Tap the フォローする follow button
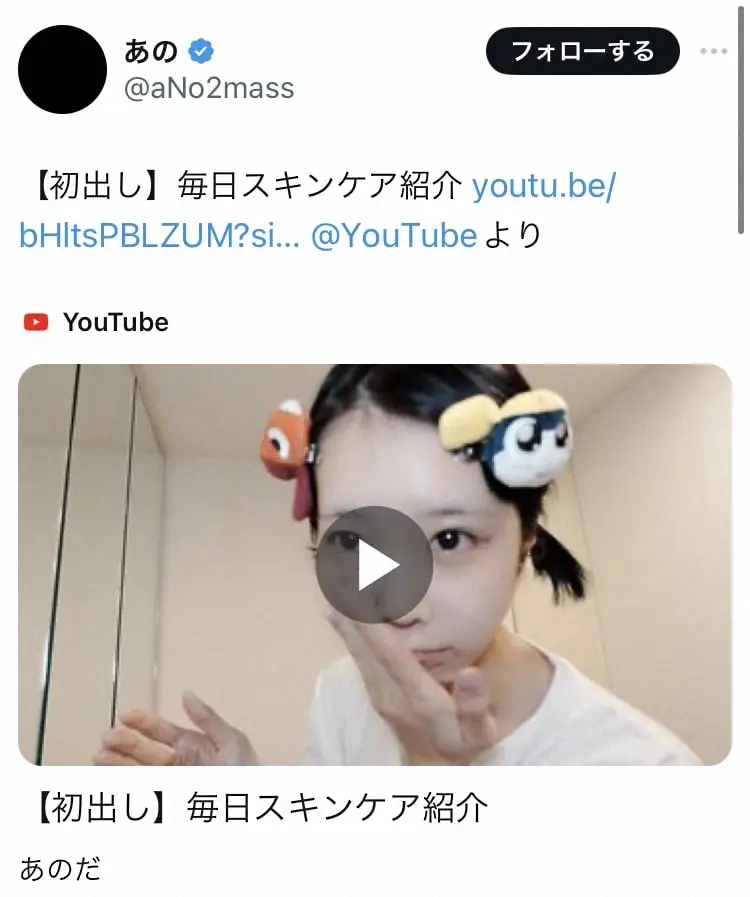The width and height of the screenshot is (750, 897). (583, 51)
